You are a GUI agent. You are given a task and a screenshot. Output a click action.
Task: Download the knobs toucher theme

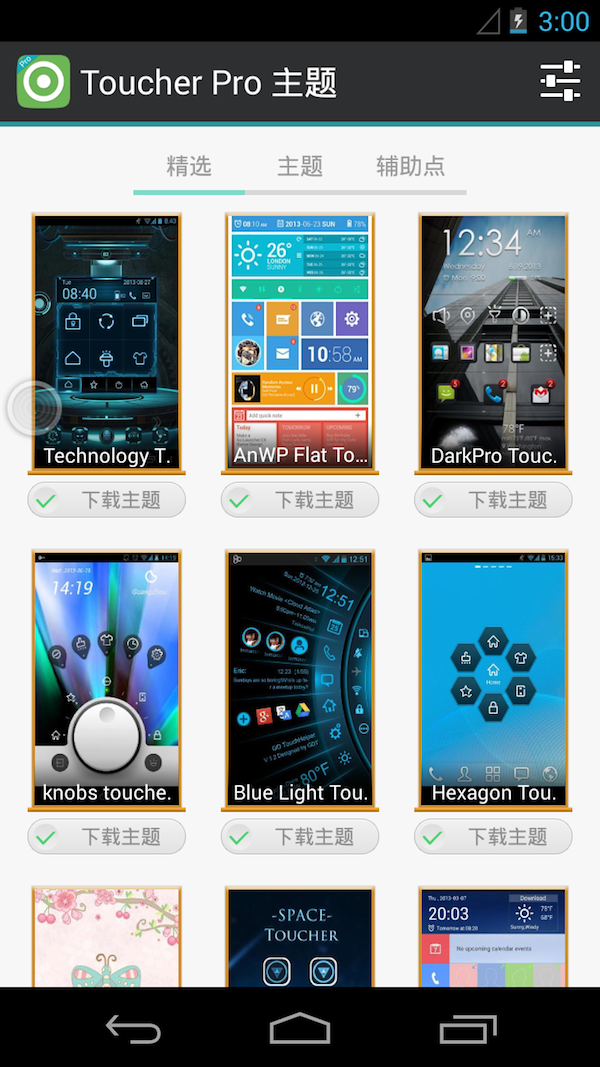coord(107,836)
